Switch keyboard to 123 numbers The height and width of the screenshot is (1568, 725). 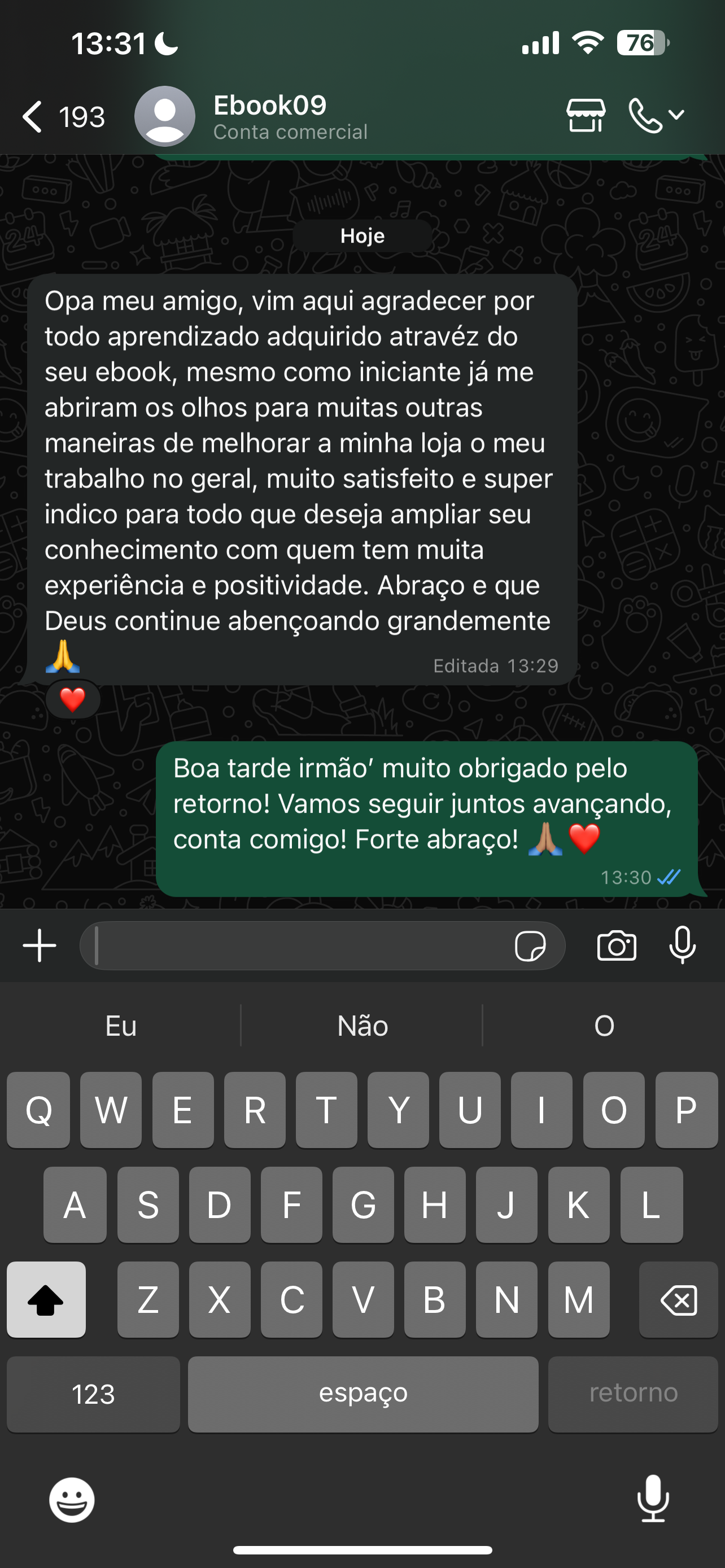(x=93, y=1394)
